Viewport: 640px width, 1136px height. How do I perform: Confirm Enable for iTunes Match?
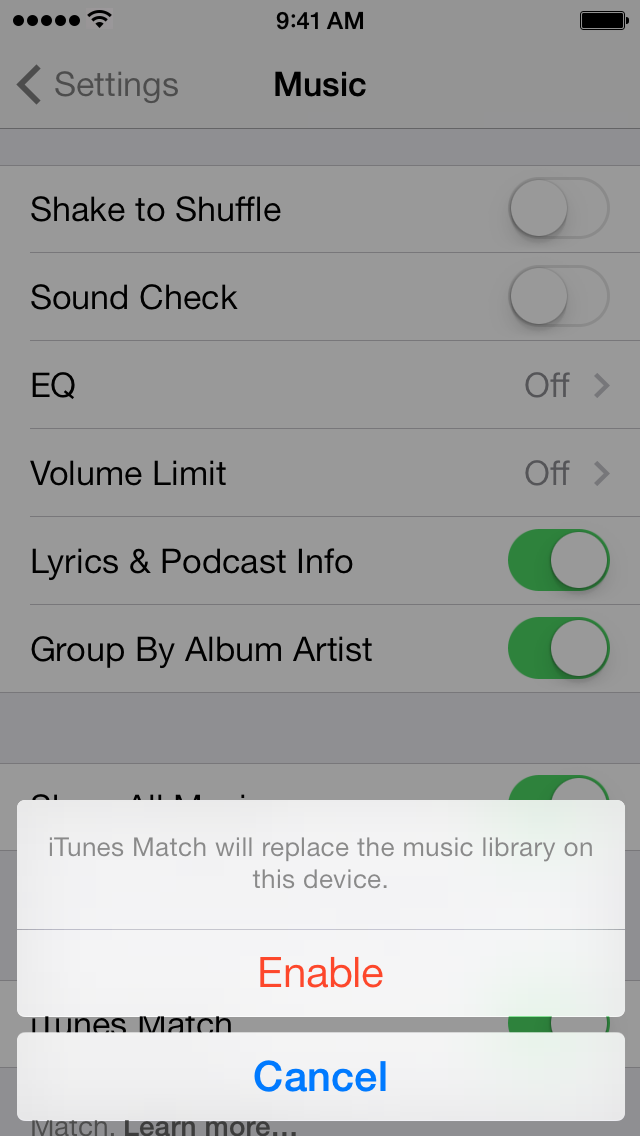(320, 973)
